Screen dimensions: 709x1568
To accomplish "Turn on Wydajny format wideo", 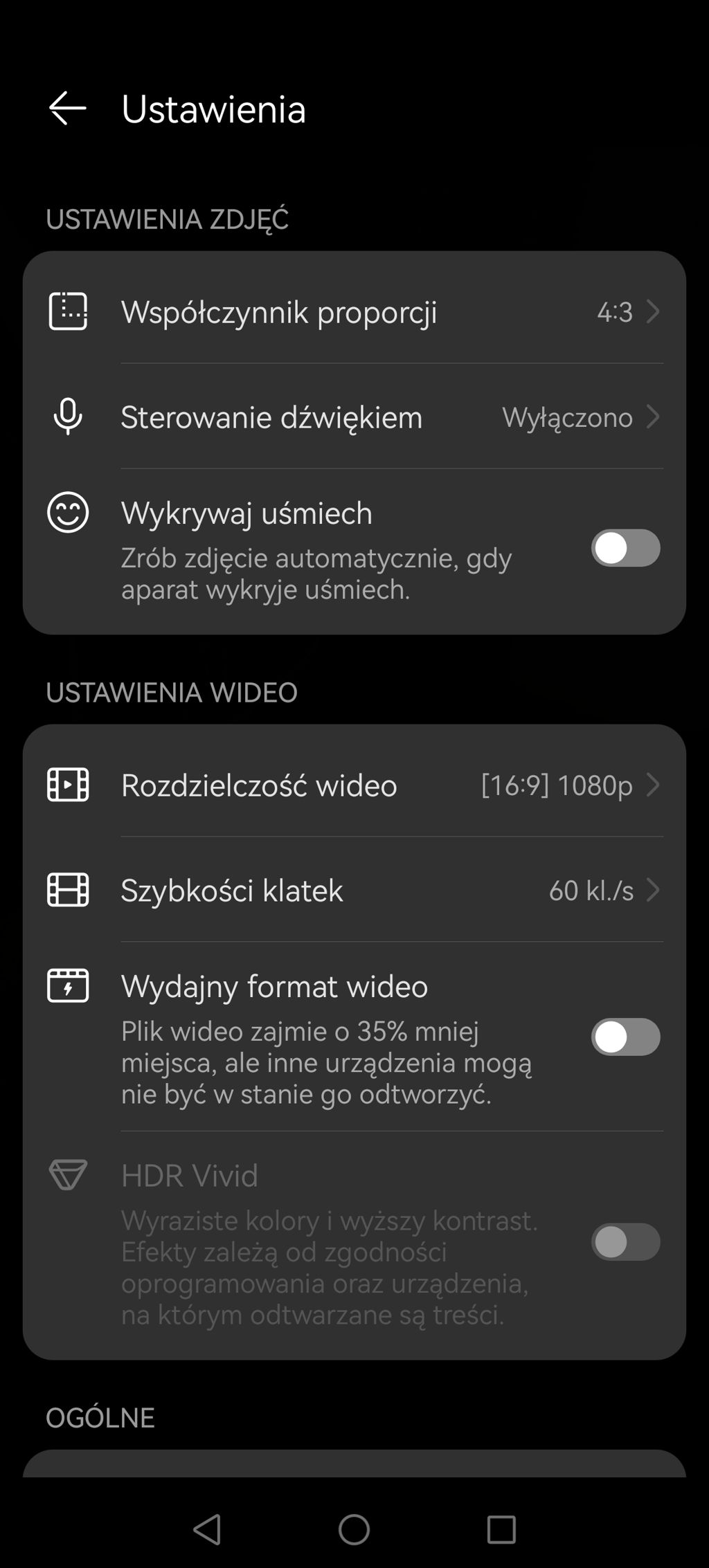I will (625, 1037).
